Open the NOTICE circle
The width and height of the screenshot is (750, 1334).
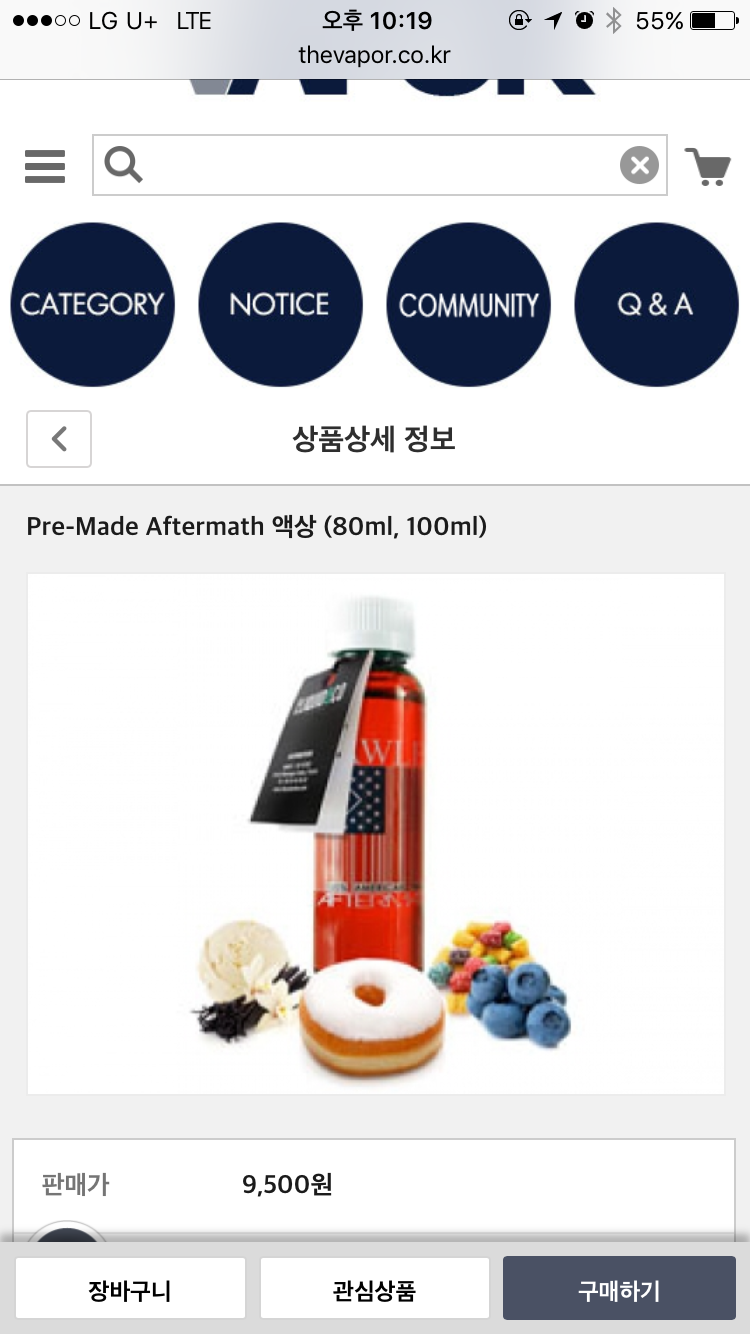[280, 304]
